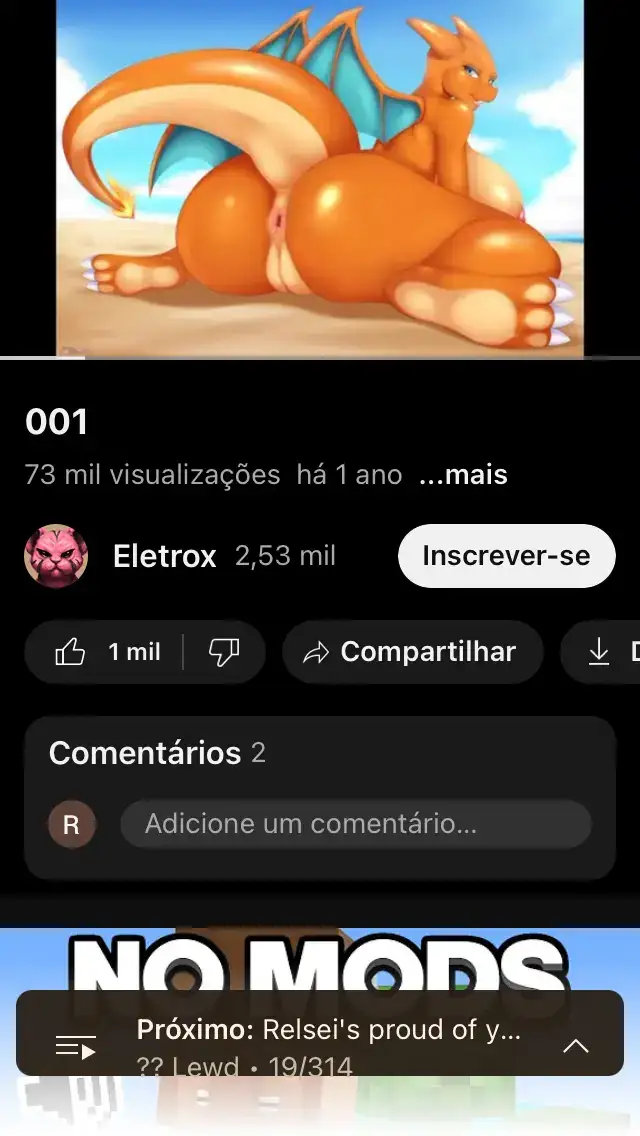Open the playlist queue icon
640x1136 pixels.
76,1047
